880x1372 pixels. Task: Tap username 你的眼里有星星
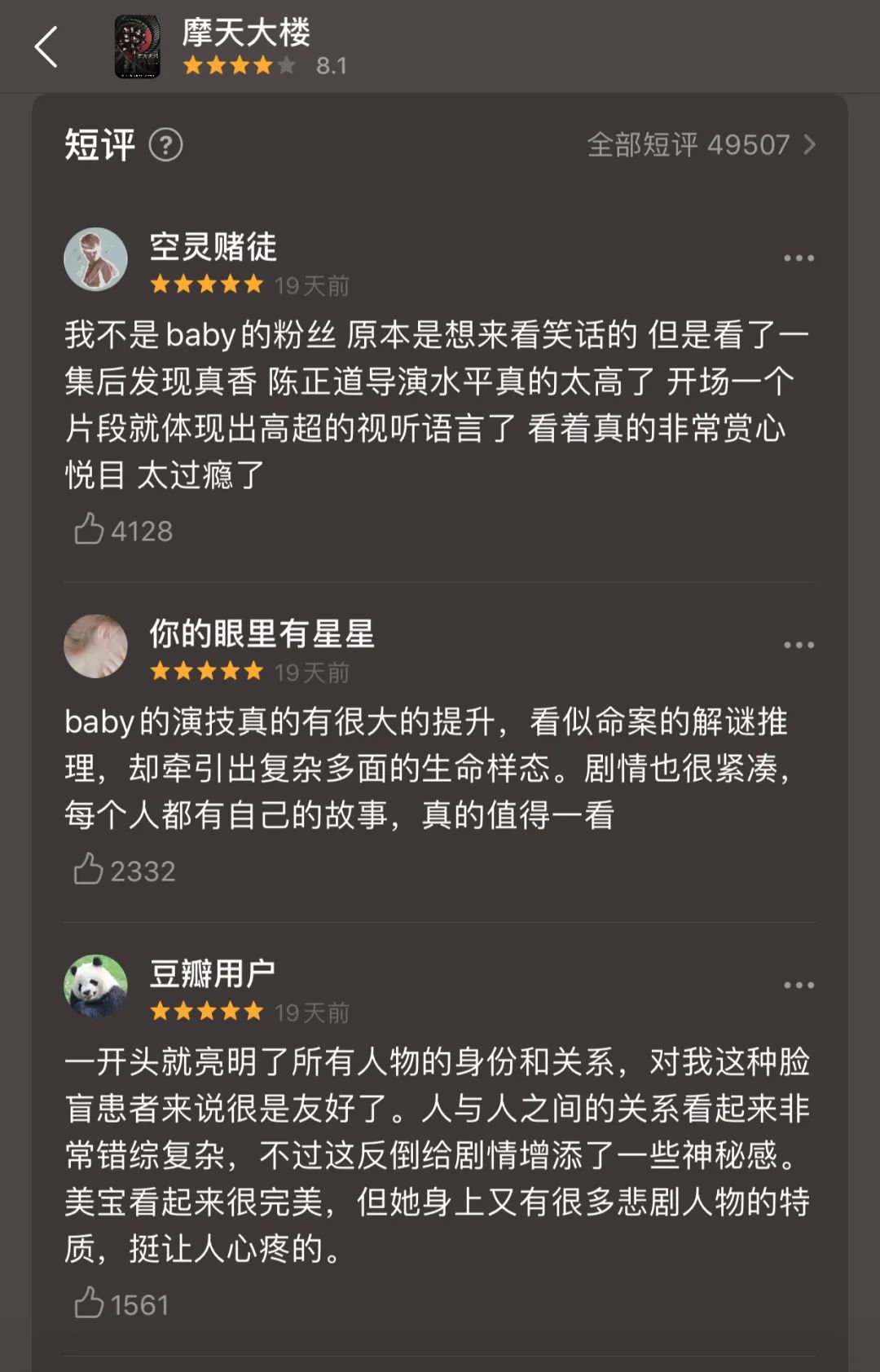click(262, 633)
